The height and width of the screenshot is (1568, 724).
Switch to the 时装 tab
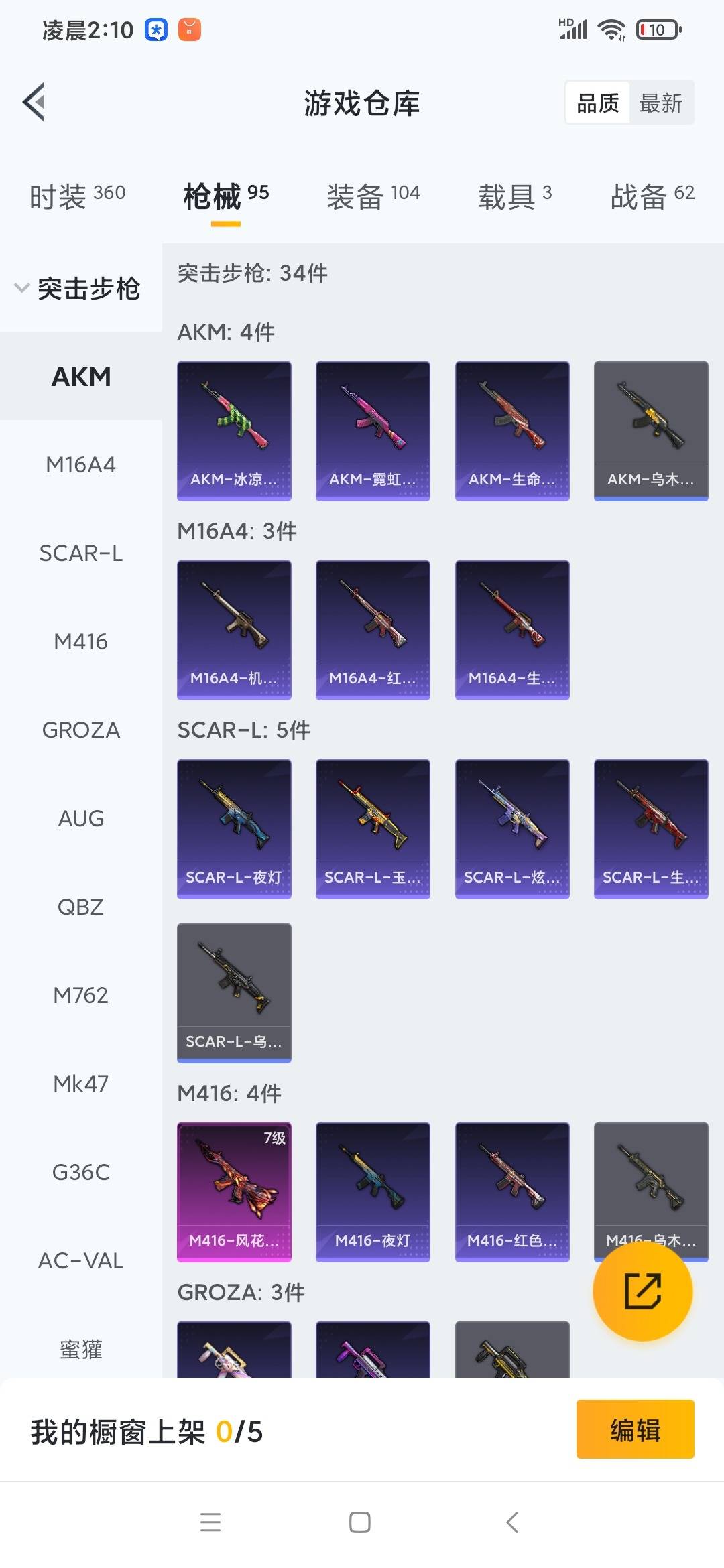[77, 196]
